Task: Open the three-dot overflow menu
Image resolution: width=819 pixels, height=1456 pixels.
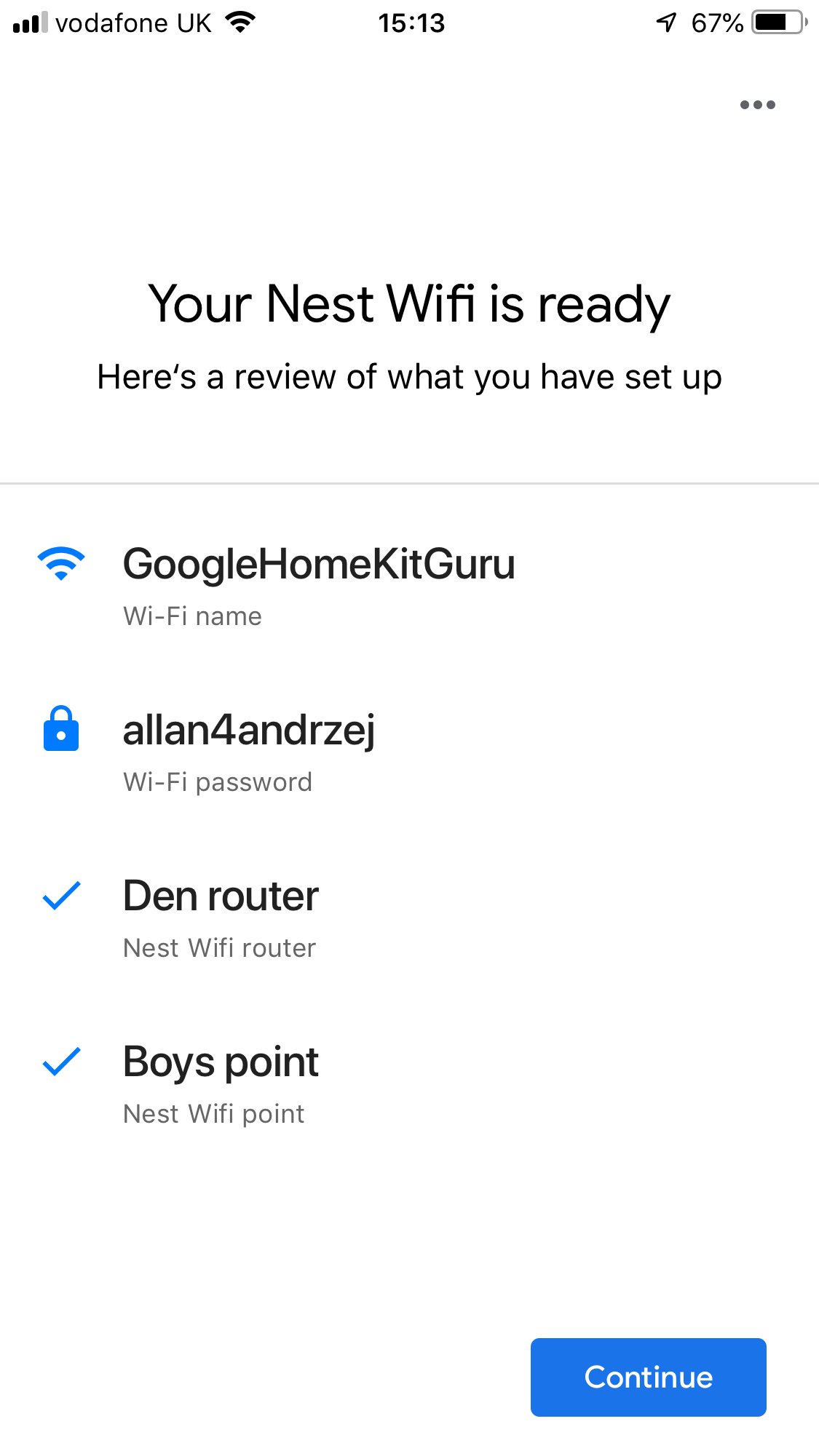Action: (x=757, y=105)
